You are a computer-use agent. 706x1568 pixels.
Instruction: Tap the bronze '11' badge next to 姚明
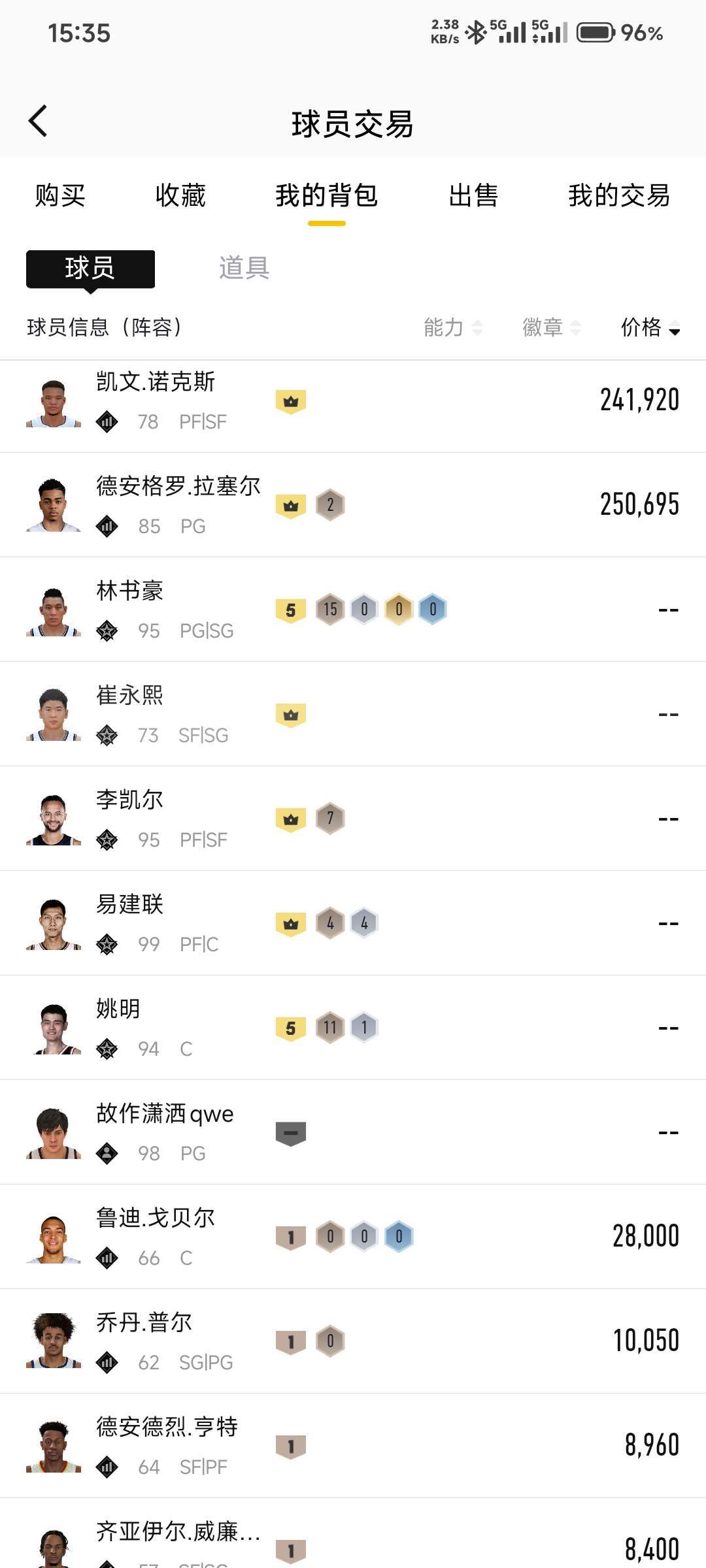[x=331, y=1026]
